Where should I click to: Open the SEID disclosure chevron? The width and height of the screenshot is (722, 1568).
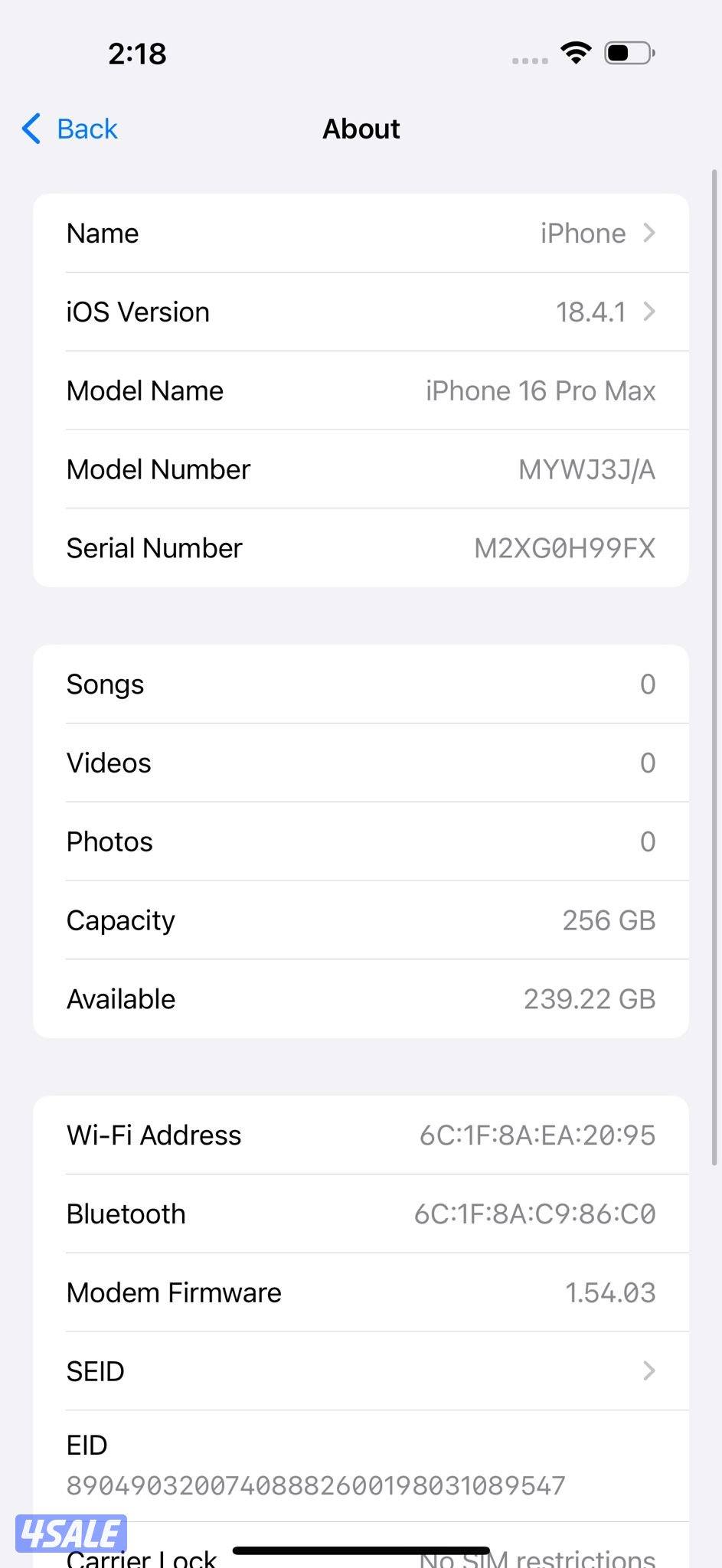point(648,1370)
